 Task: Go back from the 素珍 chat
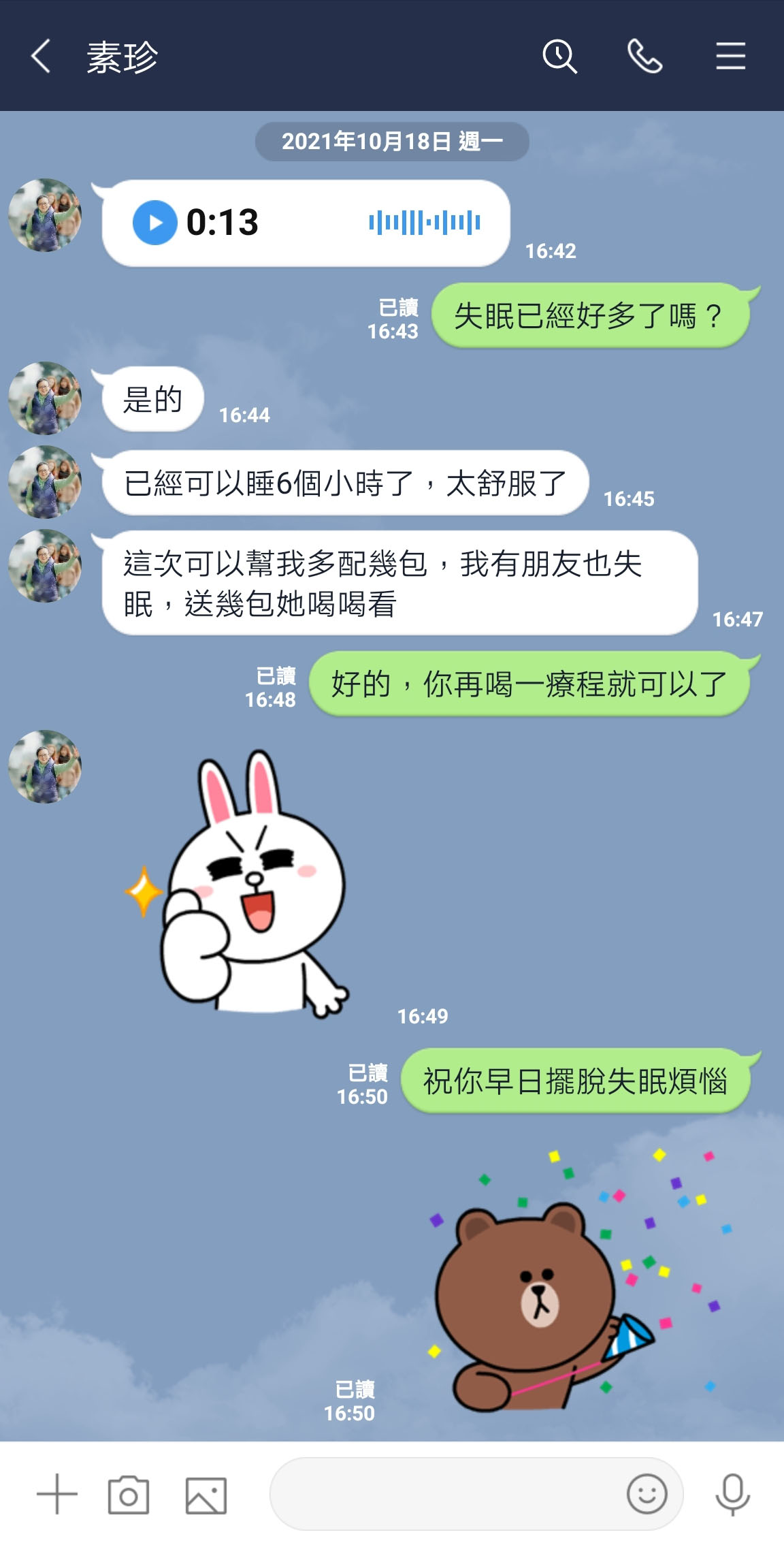41,56
